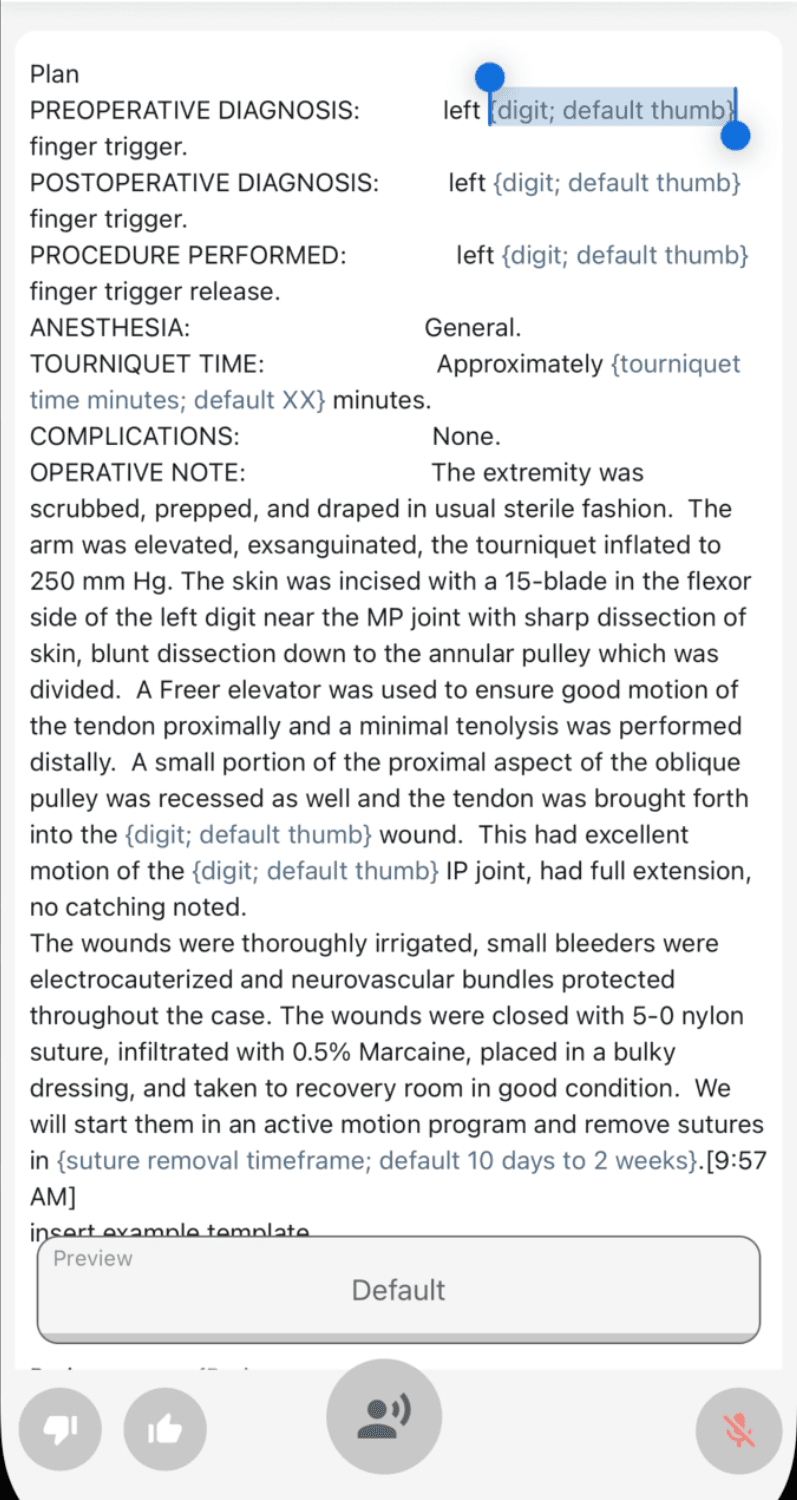The height and width of the screenshot is (1500, 797).
Task: Select the Default preview option
Action: click(398, 1290)
